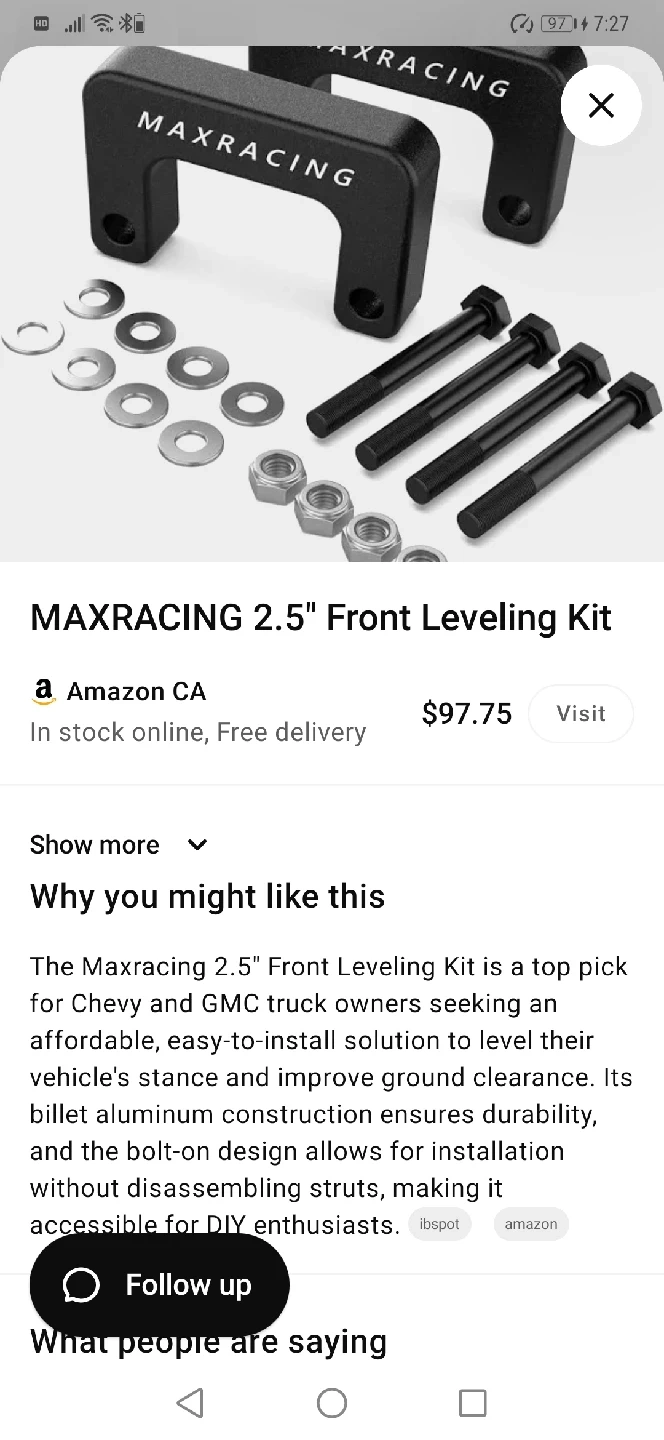Visit the Amazon CA listing
This screenshot has height=1440, width=664.
(580, 713)
